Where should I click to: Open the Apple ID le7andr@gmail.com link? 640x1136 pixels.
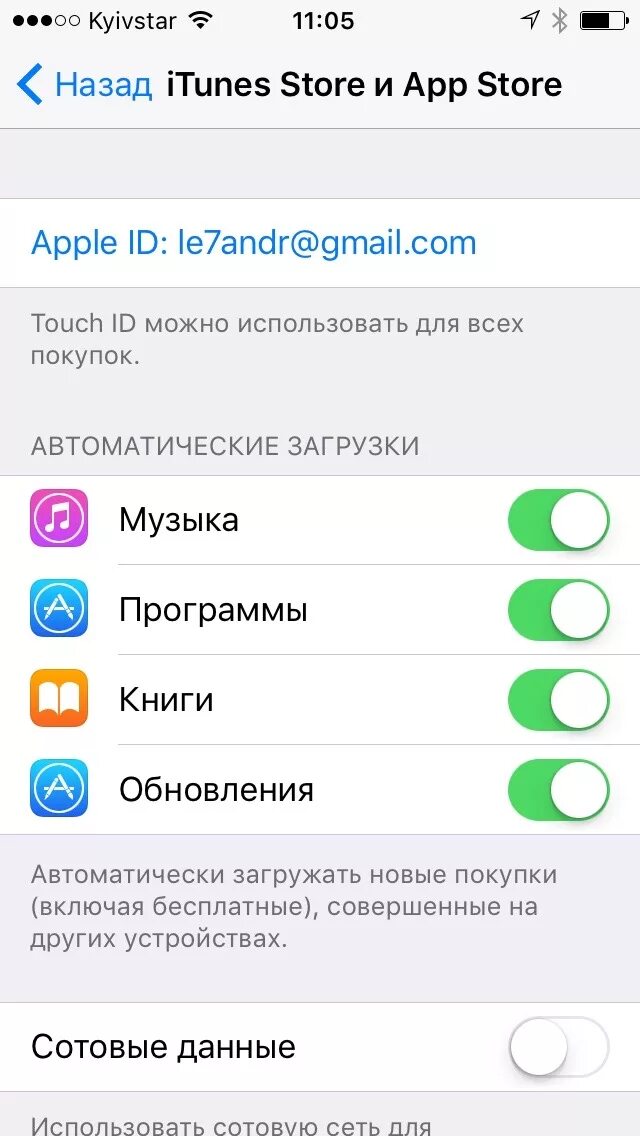click(254, 243)
